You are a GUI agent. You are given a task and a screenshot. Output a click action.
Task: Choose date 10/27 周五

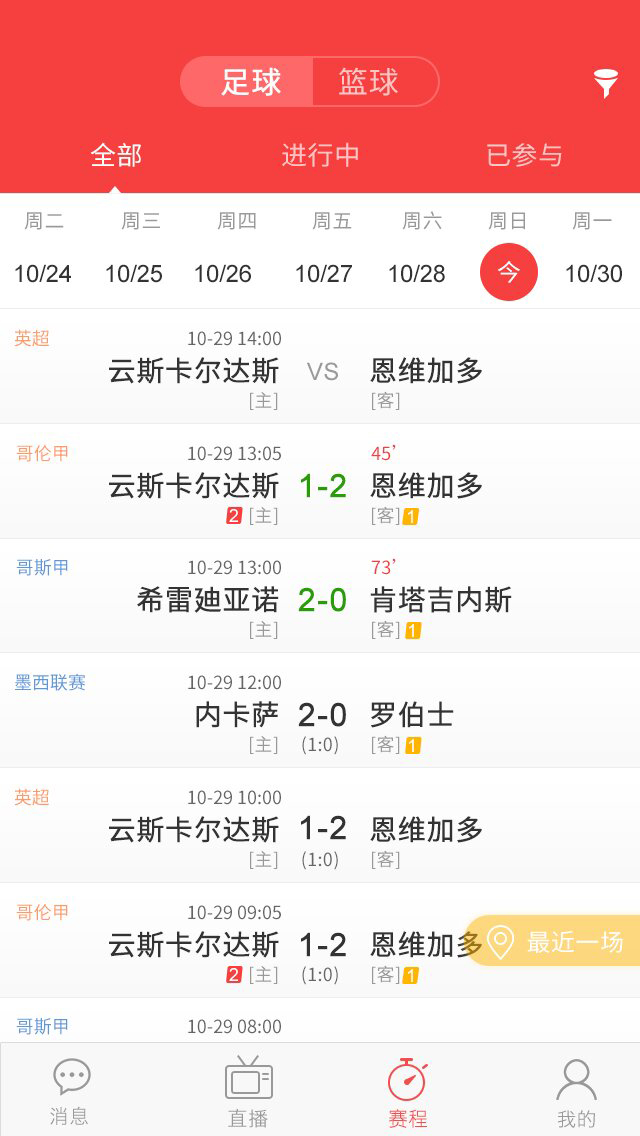click(324, 250)
